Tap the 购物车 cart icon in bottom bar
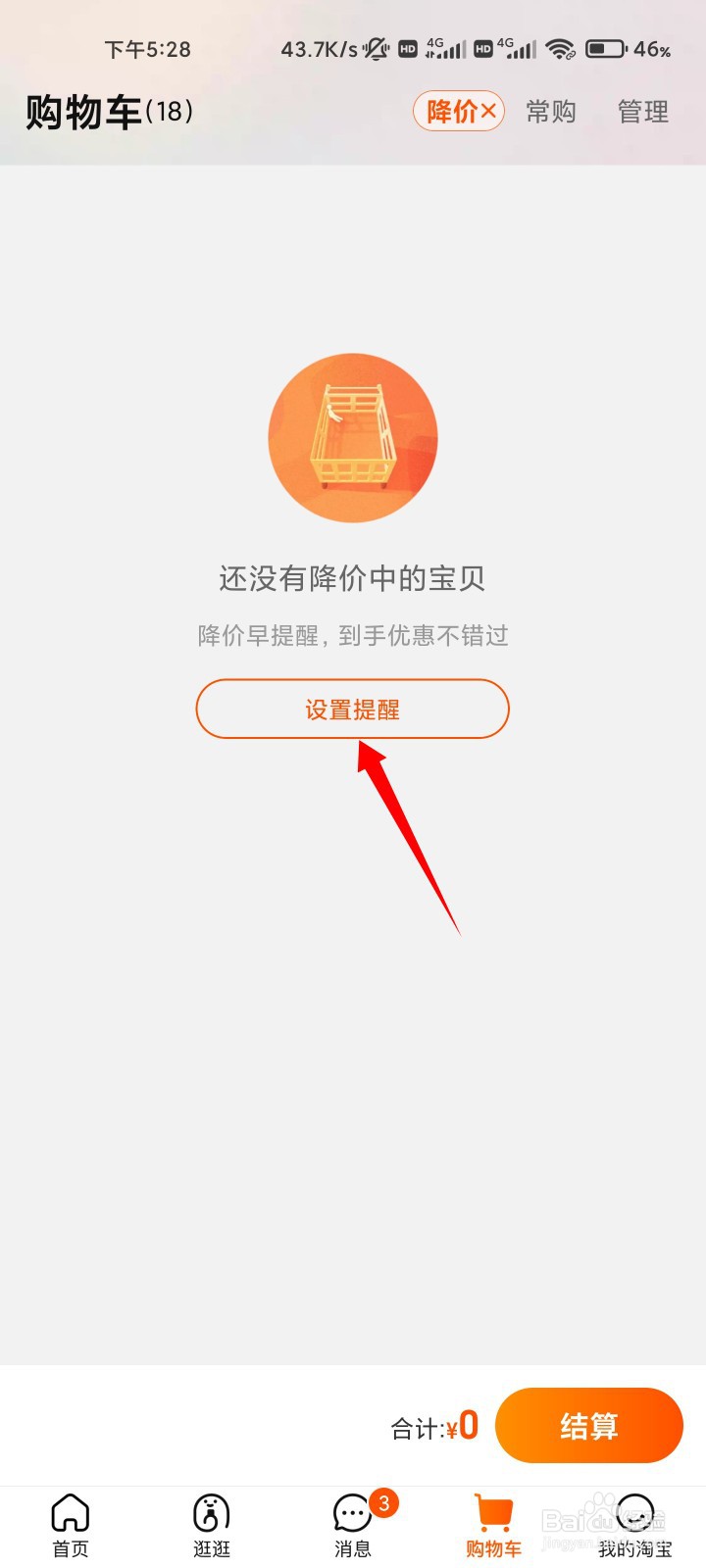The image size is (706, 1568). click(x=492, y=1514)
